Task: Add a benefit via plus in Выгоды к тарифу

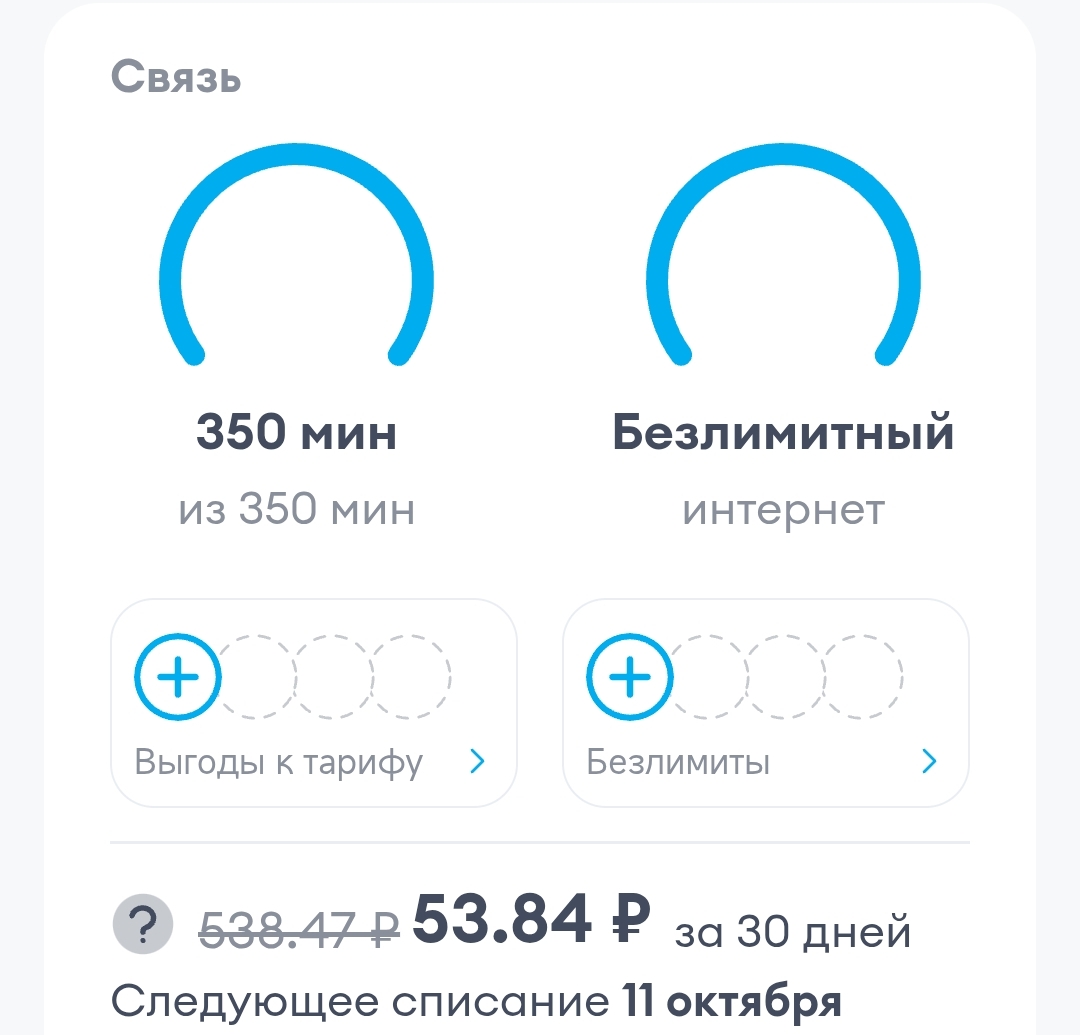Action: click(x=178, y=677)
